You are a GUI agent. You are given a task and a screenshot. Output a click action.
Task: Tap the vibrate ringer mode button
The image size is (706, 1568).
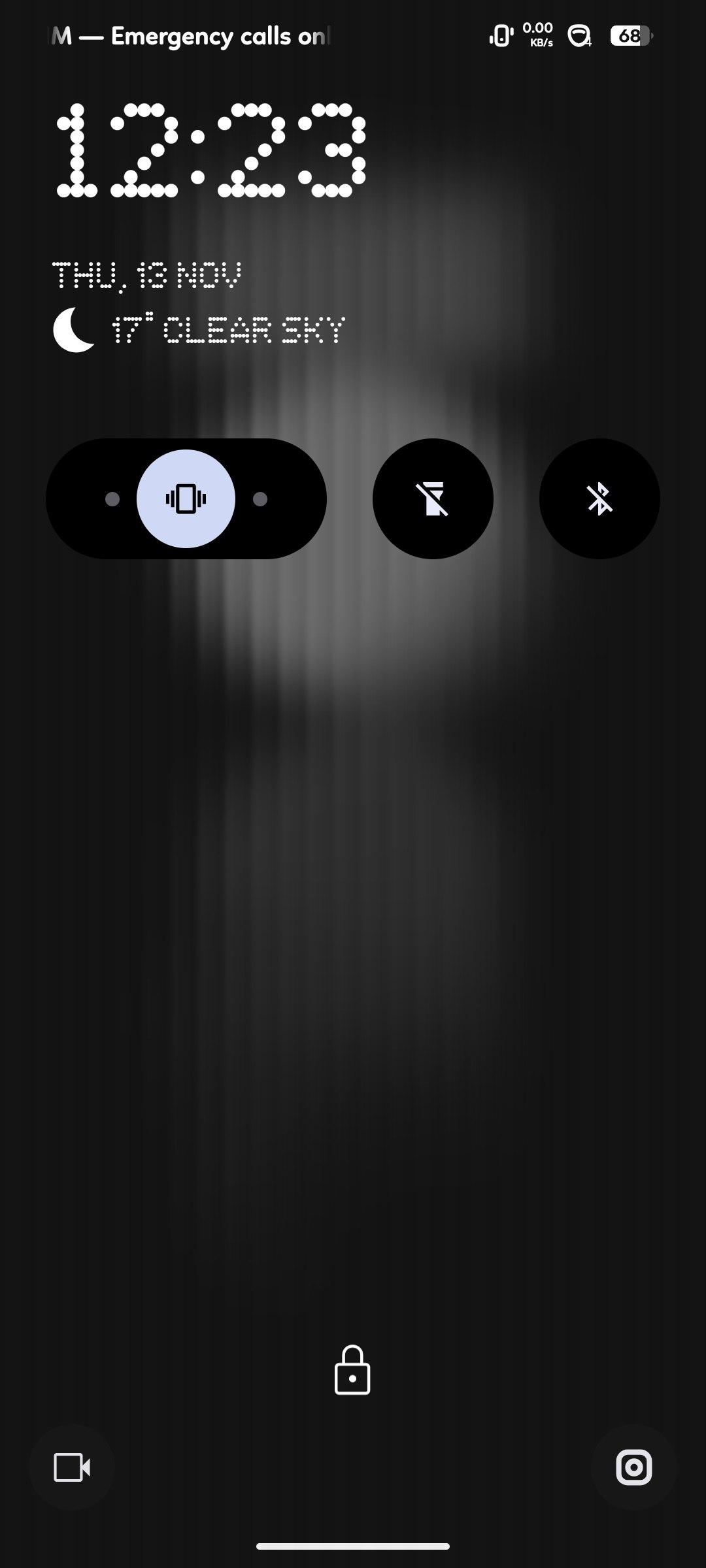click(186, 498)
